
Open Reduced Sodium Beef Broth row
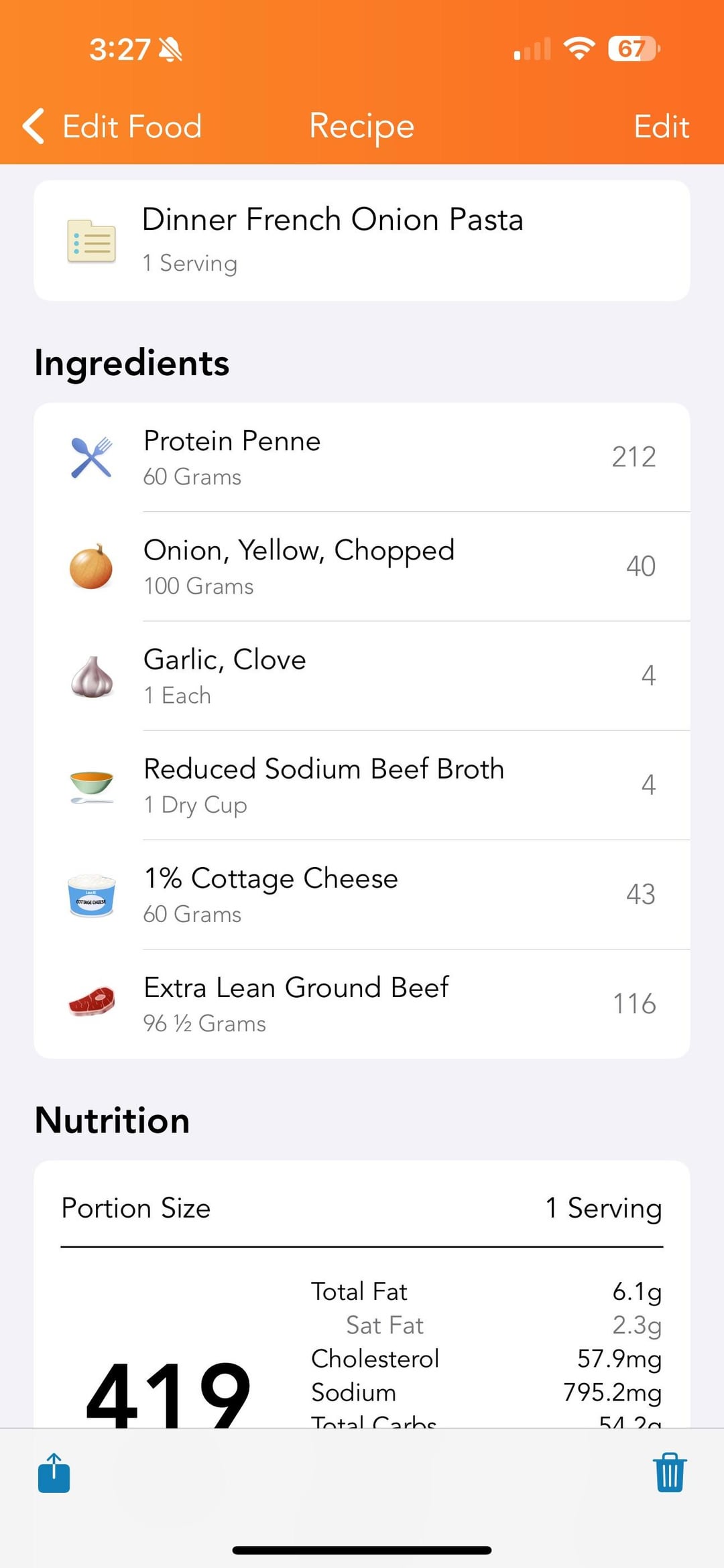(x=362, y=785)
